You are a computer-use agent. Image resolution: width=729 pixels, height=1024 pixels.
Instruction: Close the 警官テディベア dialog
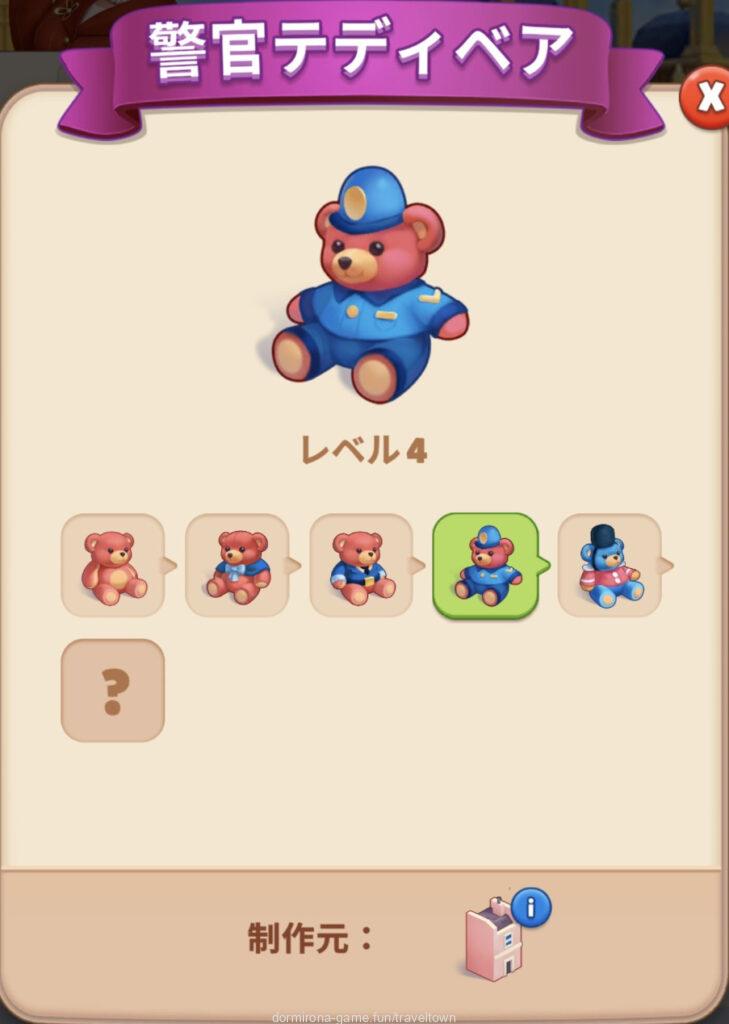[x=708, y=97]
